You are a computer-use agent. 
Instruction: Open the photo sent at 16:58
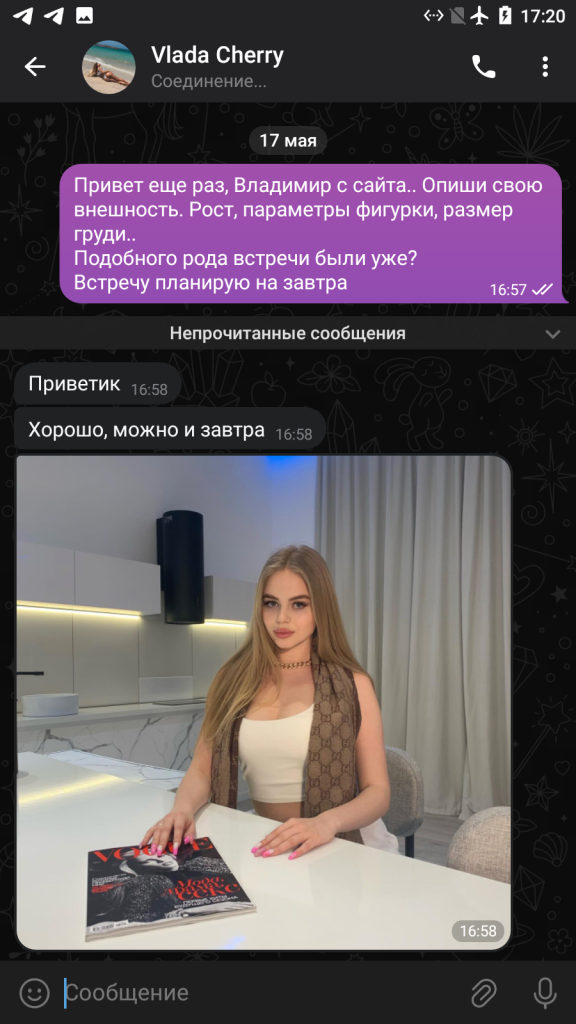point(263,702)
